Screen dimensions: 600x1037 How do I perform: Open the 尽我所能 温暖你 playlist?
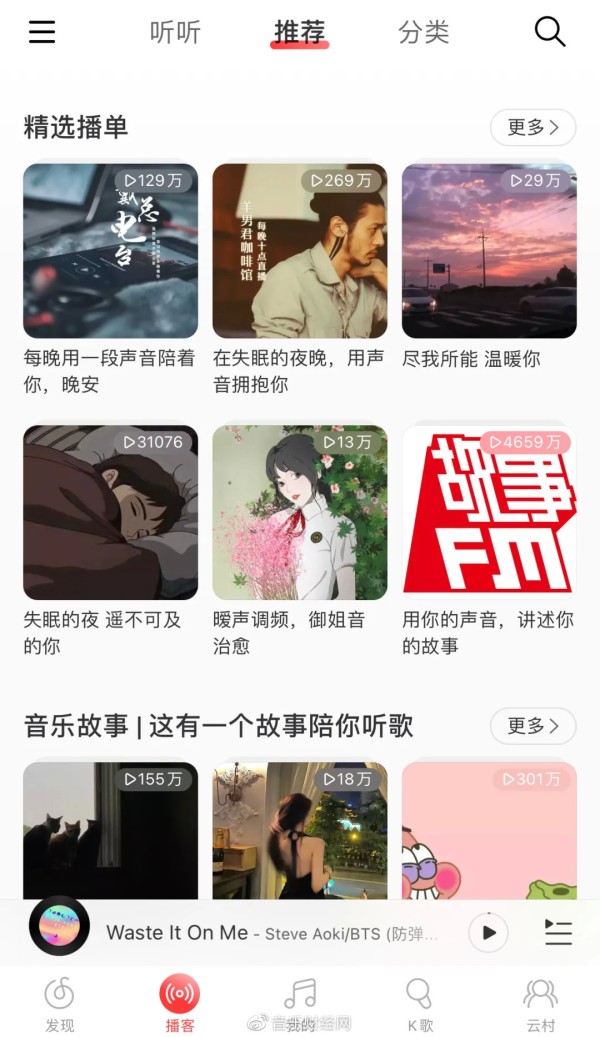[489, 251]
